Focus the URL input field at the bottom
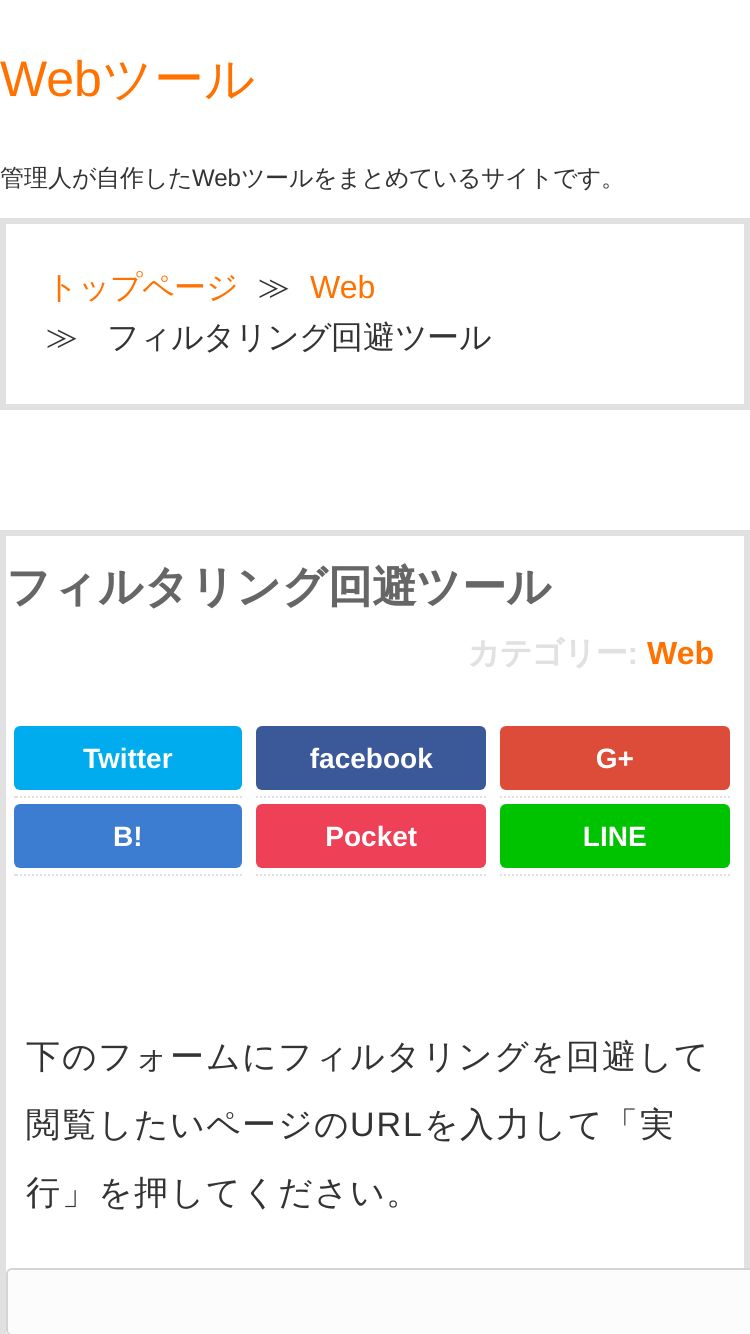Image resolution: width=750 pixels, height=1334 pixels. click(378, 1301)
